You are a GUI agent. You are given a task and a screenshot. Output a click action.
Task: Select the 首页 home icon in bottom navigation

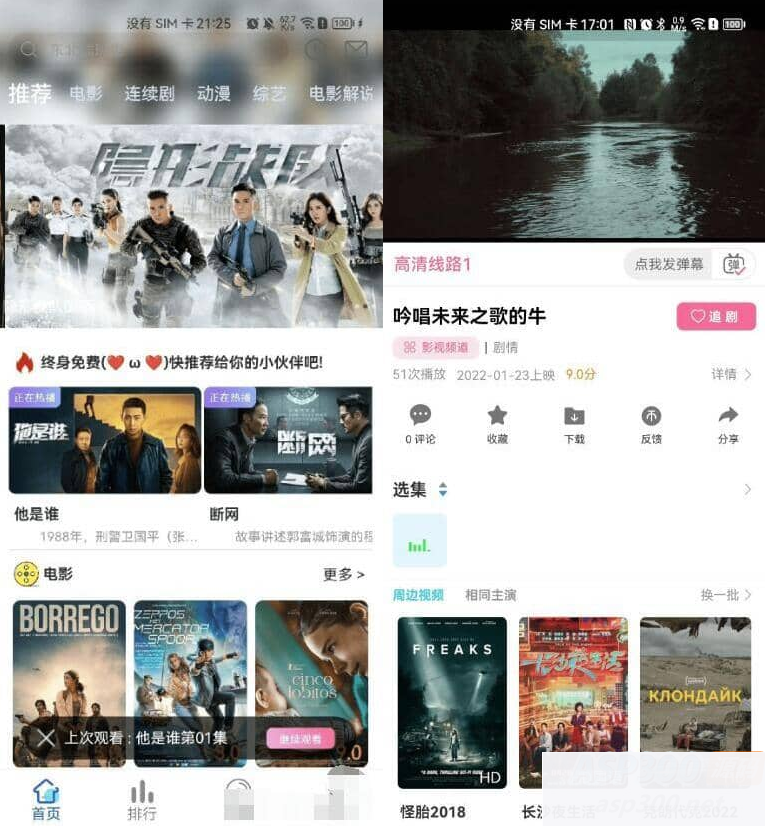45,791
